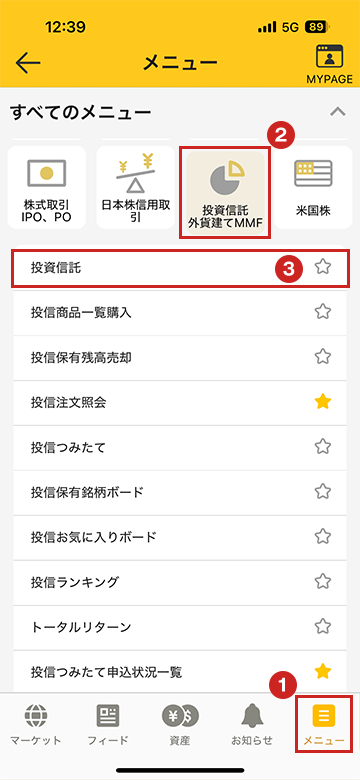This screenshot has width=360, height=780.
Task: Favorite 投信保有銘柄ボード with the star
Action: (x=323, y=491)
